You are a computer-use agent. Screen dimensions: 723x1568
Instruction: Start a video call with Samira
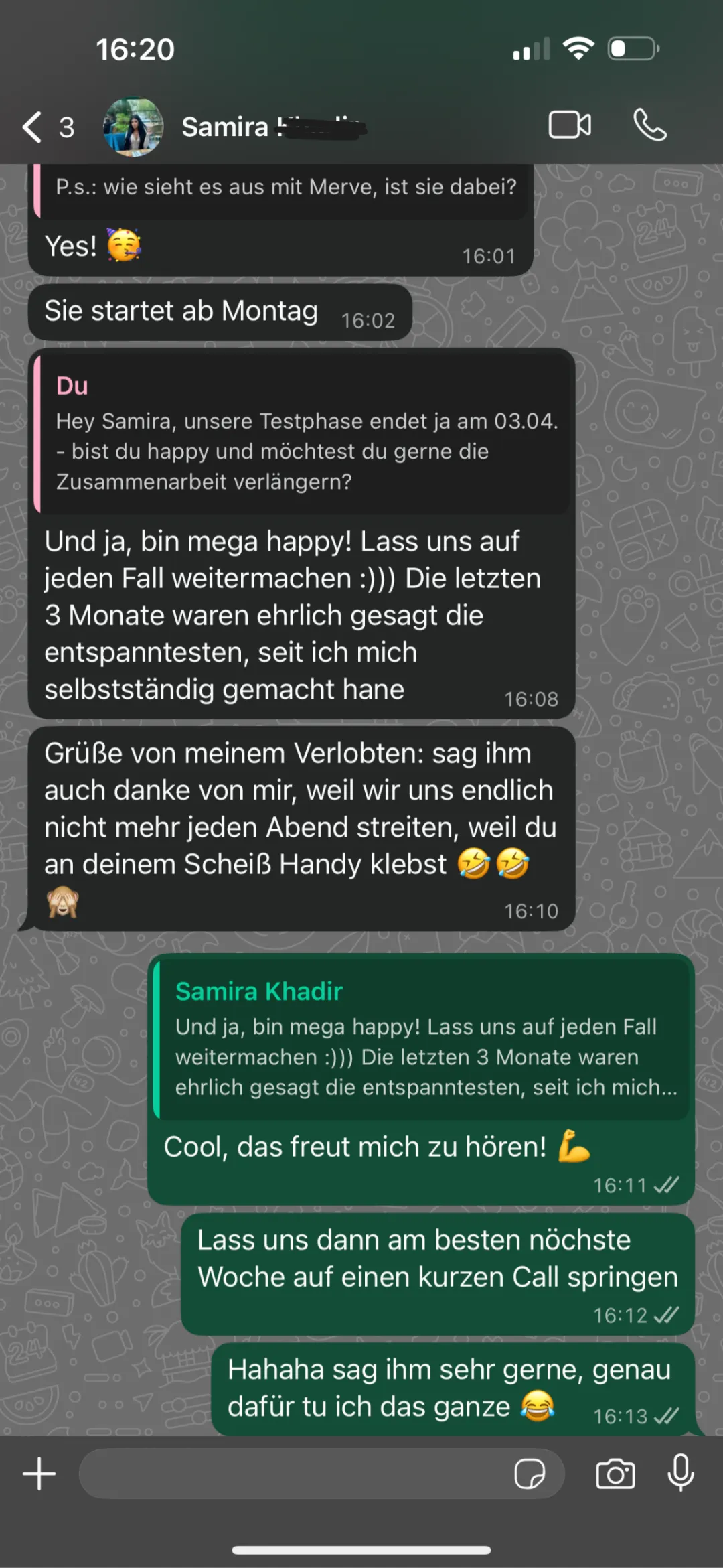coord(570,125)
